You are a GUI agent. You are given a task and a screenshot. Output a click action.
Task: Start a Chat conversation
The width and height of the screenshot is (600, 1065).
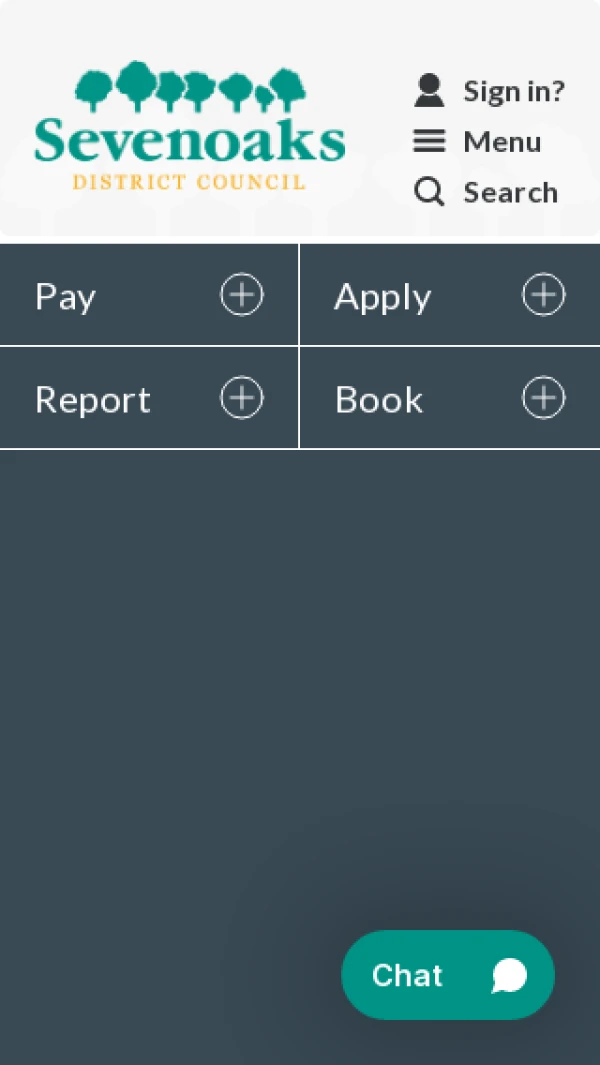(x=448, y=975)
